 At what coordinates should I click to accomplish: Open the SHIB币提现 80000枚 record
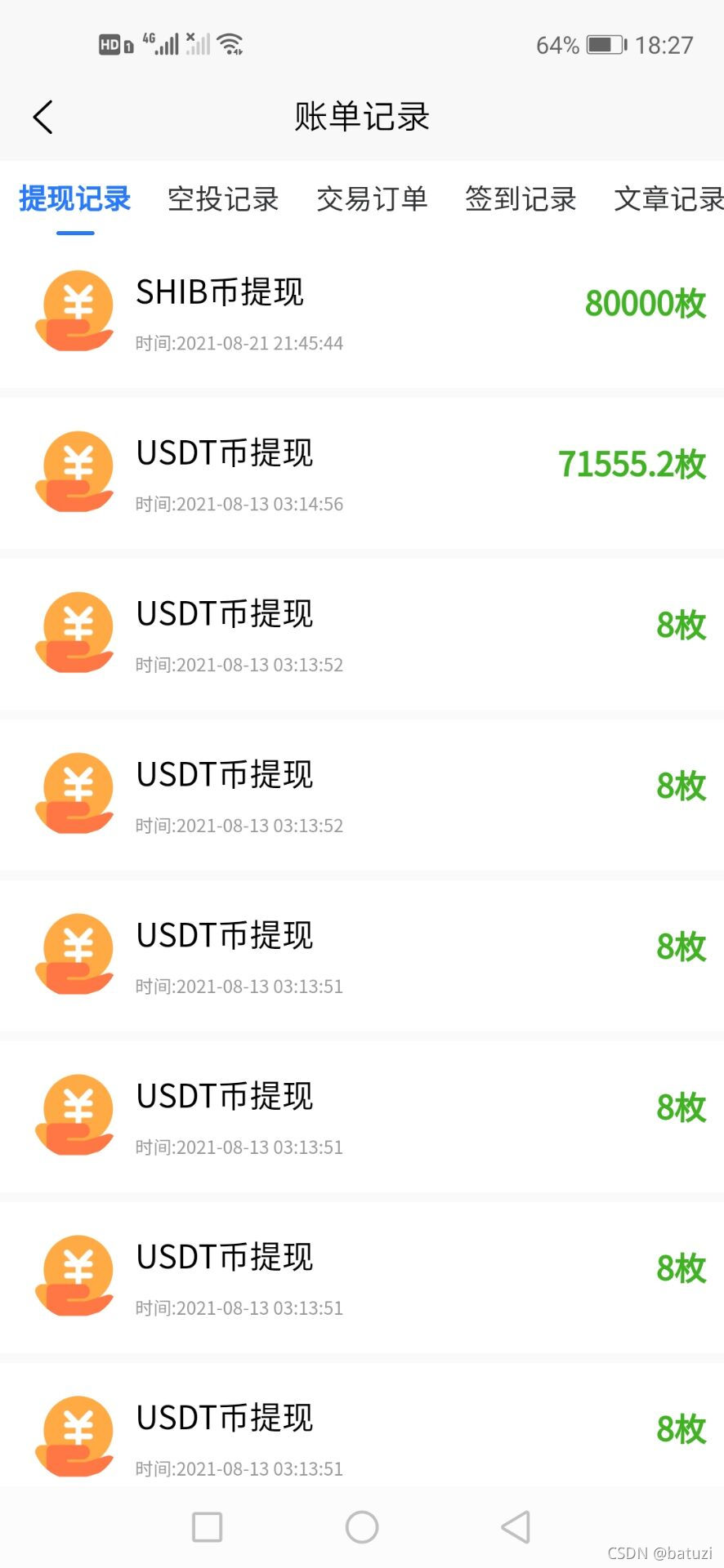click(x=362, y=313)
